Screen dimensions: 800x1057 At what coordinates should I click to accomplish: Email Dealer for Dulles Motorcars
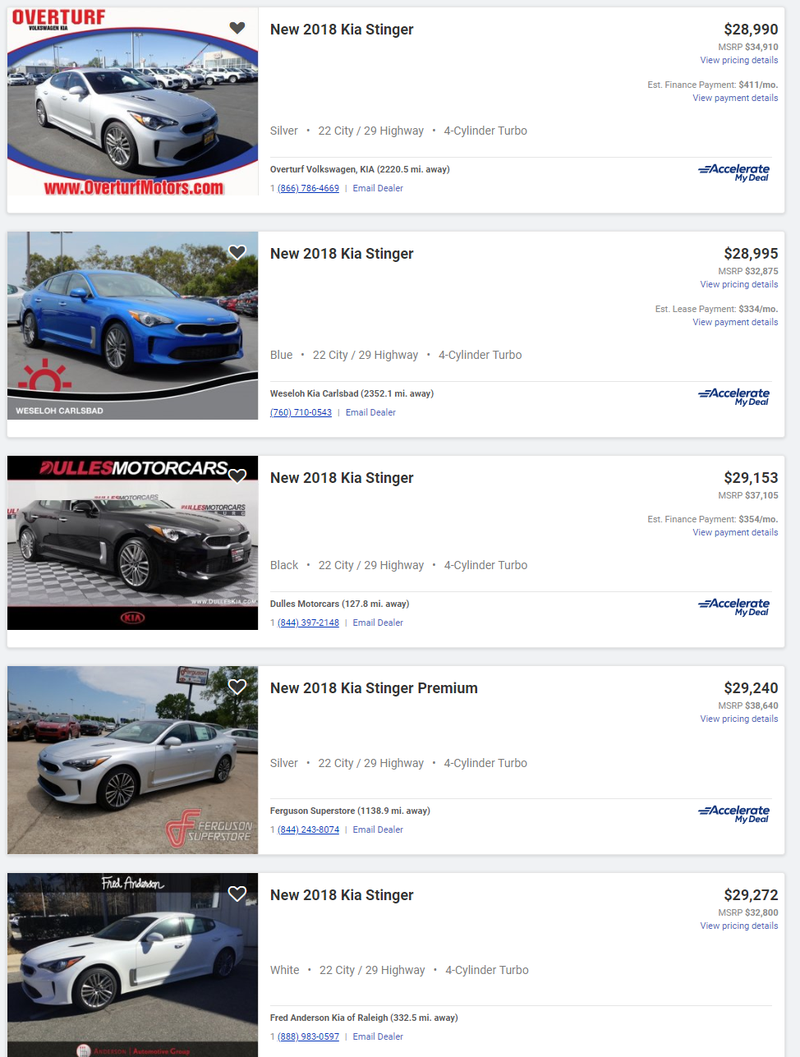click(x=378, y=622)
